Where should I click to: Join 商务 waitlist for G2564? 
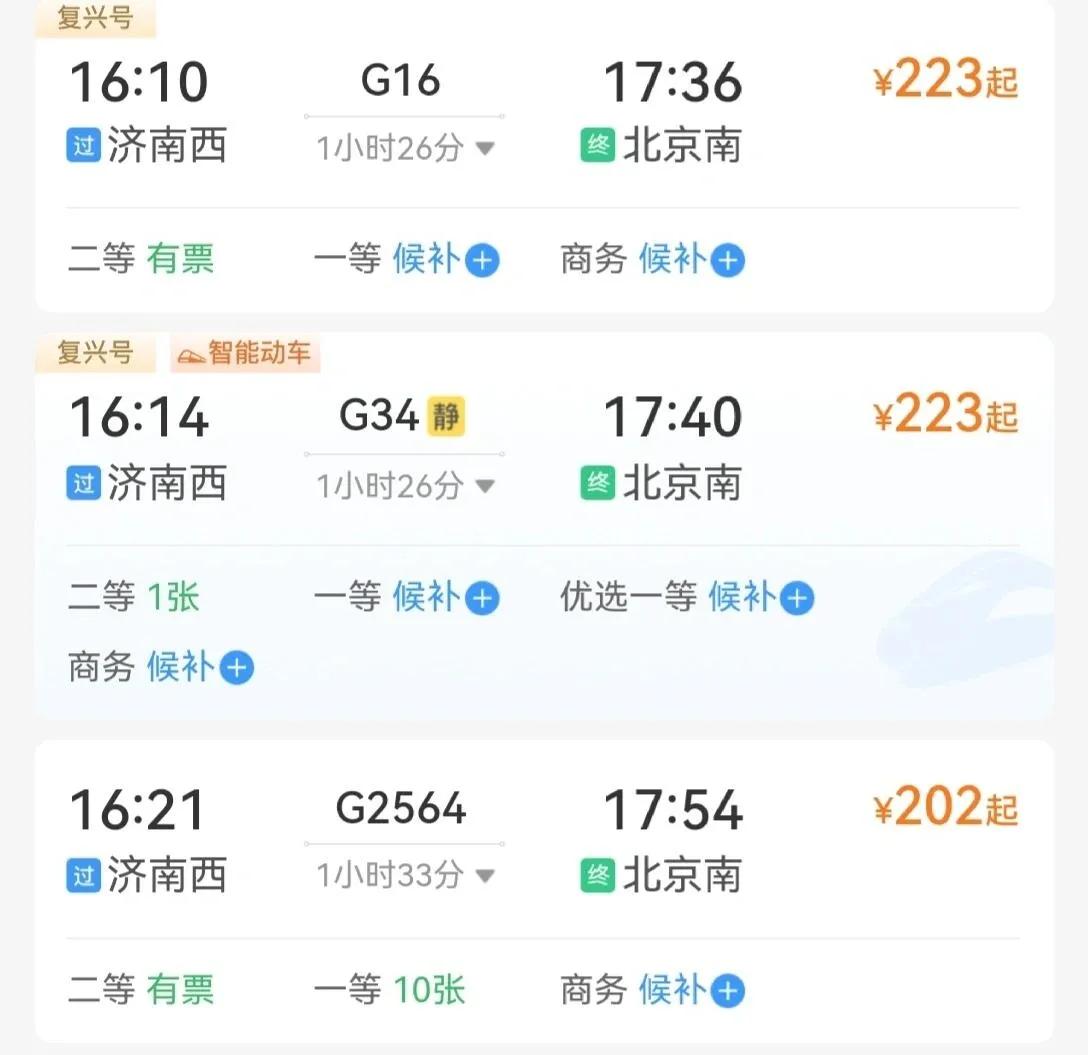tap(729, 991)
